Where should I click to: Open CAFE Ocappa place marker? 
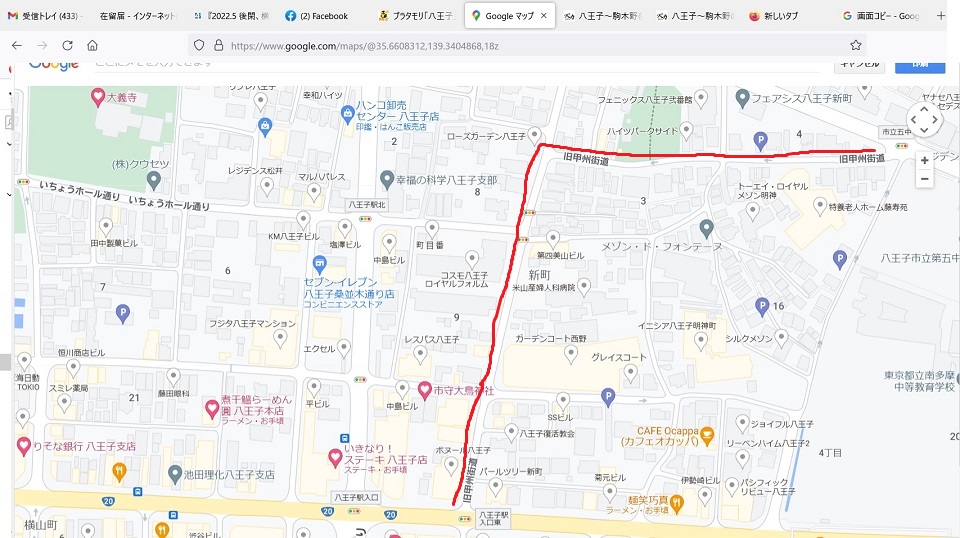pyautogui.click(x=707, y=434)
